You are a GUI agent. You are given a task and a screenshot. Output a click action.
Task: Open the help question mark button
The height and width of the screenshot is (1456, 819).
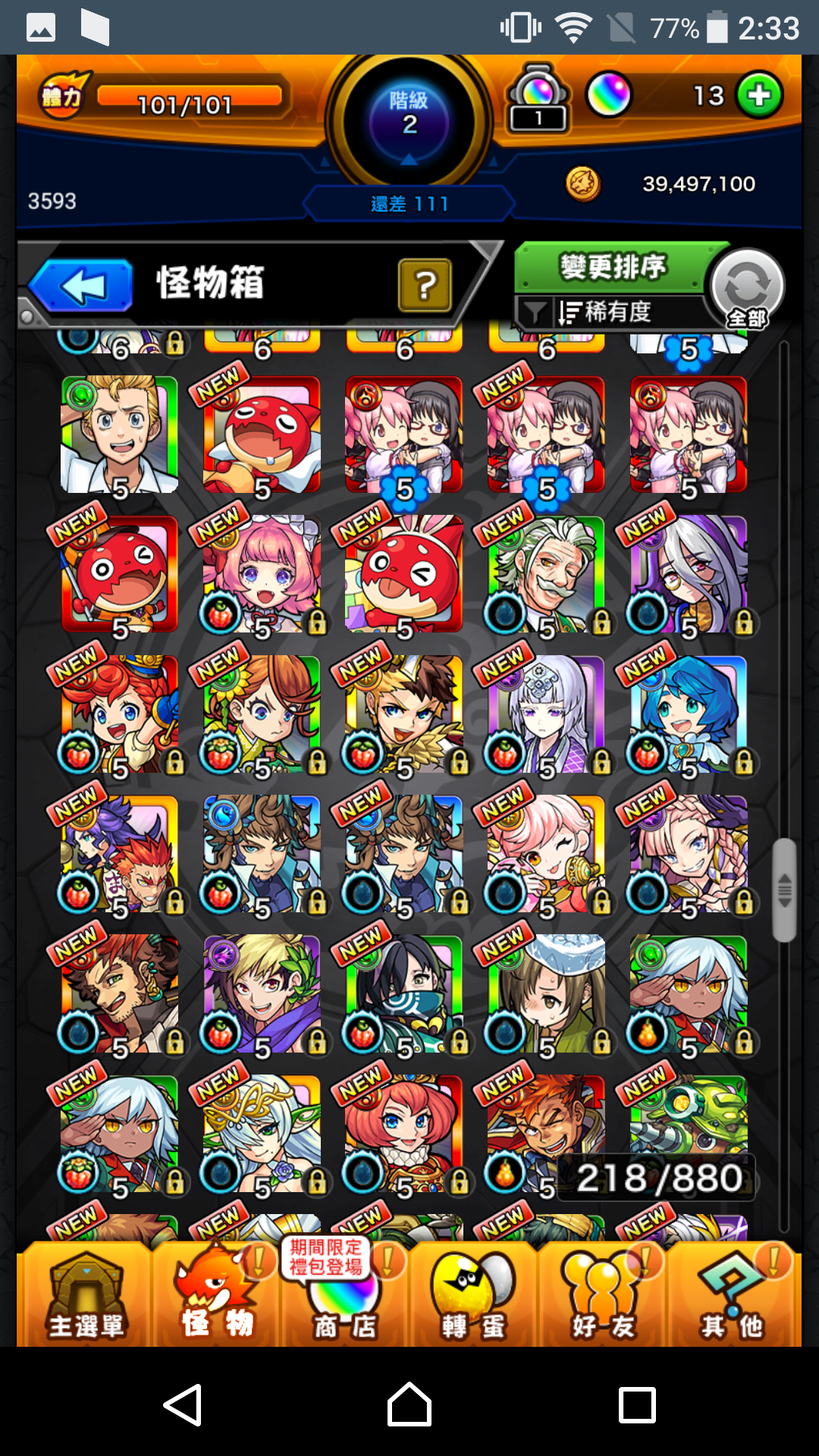(425, 285)
